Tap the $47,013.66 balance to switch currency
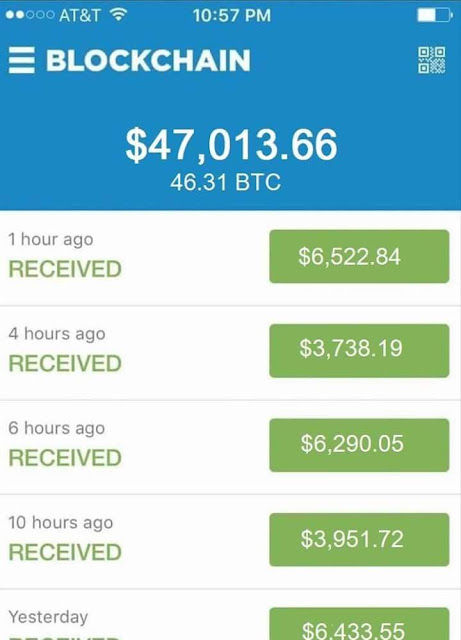This screenshot has width=461, height=640. (x=231, y=144)
